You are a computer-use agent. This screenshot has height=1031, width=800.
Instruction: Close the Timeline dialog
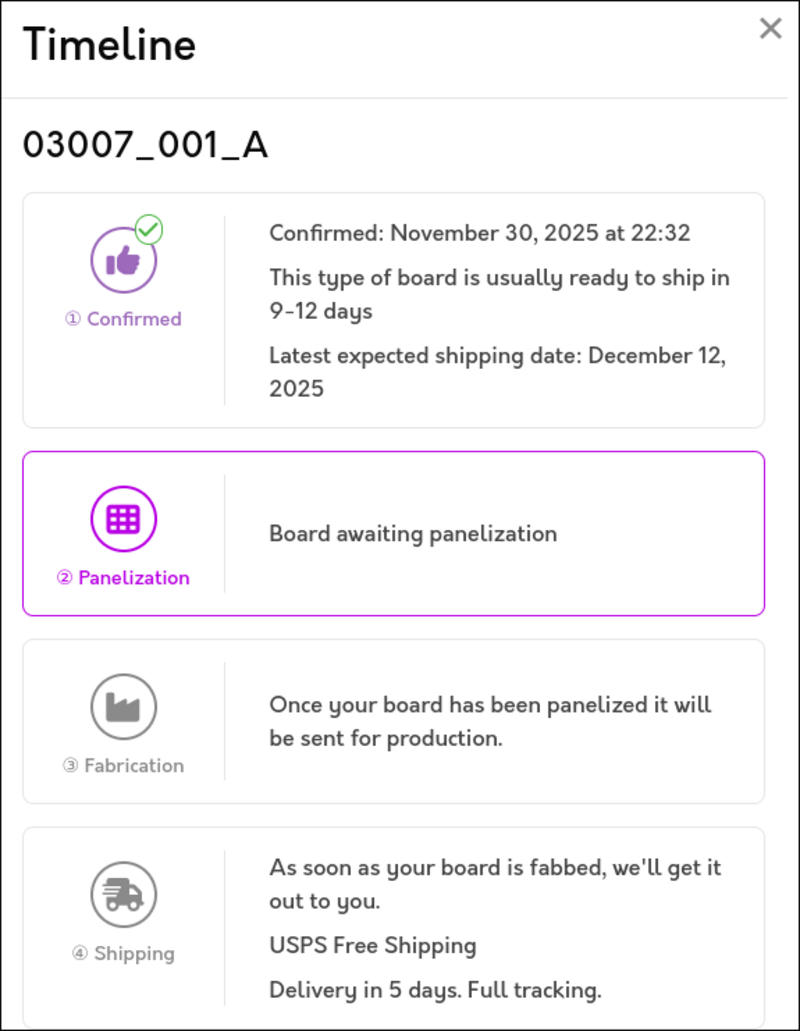[770, 29]
